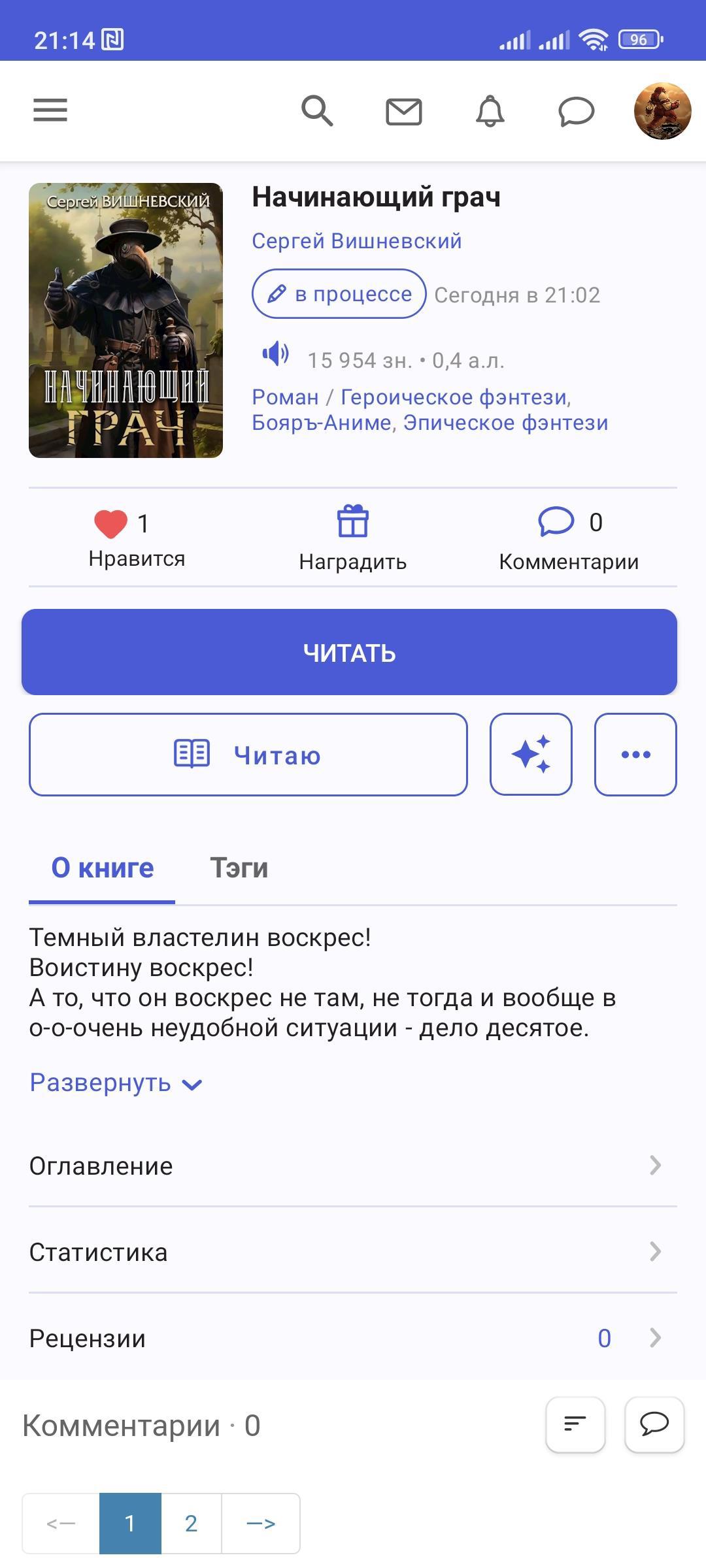Open the notifications bell

(490, 111)
